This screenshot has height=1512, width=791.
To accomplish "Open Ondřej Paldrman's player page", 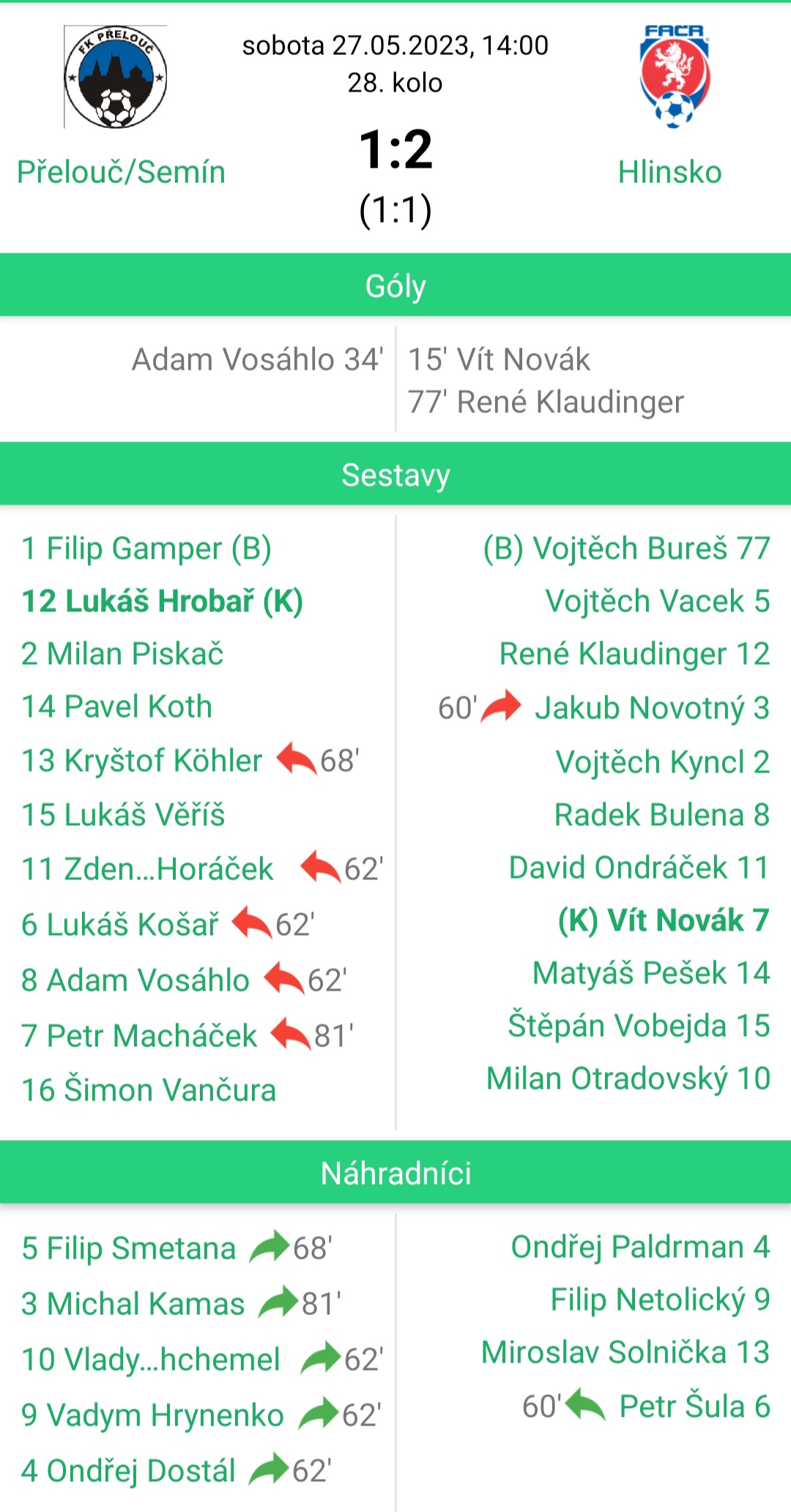I will coord(640,1247).
